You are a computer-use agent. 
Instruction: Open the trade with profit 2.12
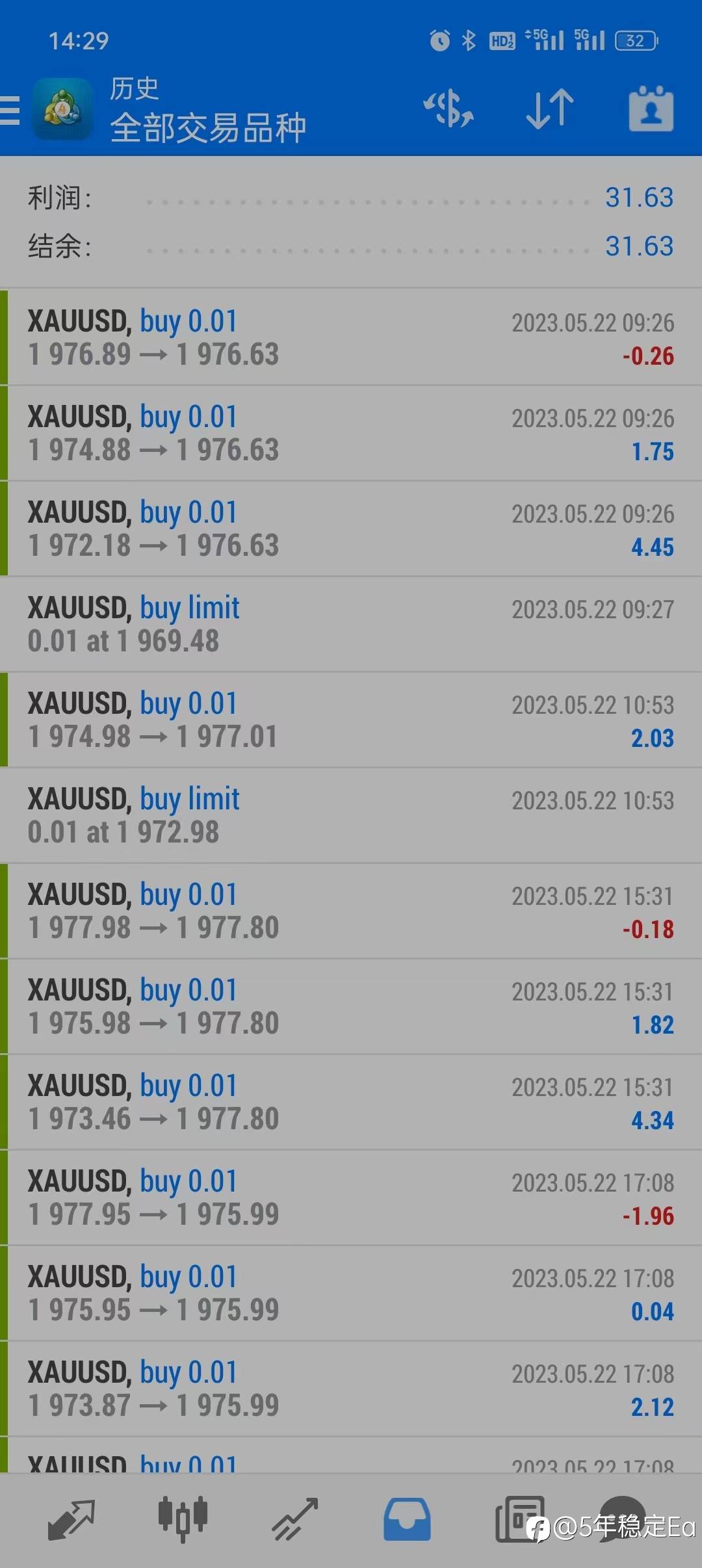tap(351, 1389)
